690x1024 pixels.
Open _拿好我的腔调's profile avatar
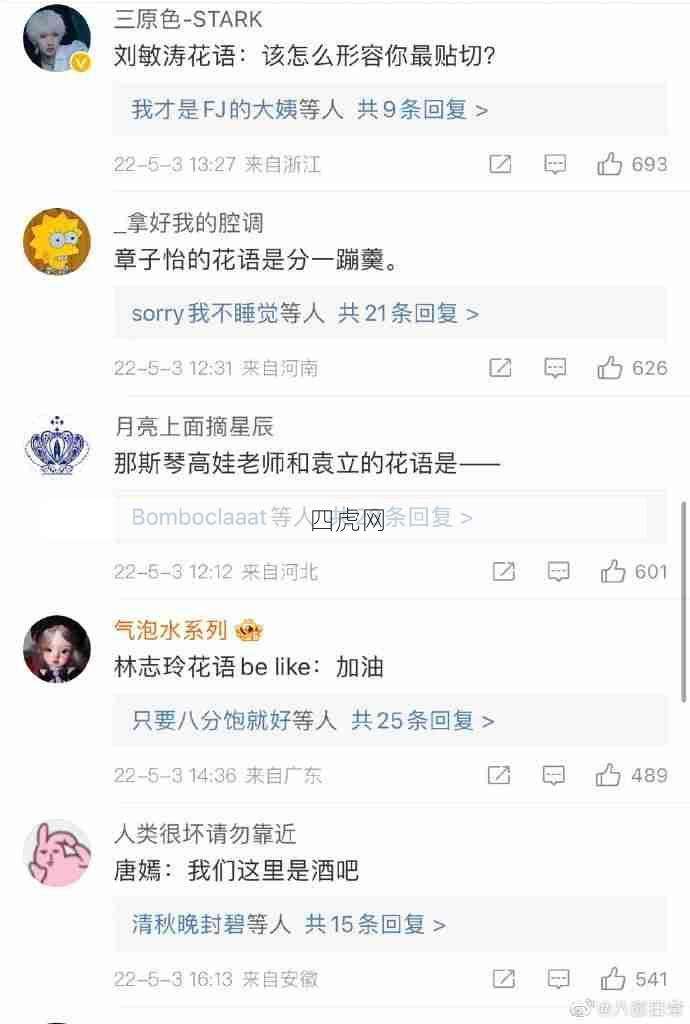click(x=56, y=241)
